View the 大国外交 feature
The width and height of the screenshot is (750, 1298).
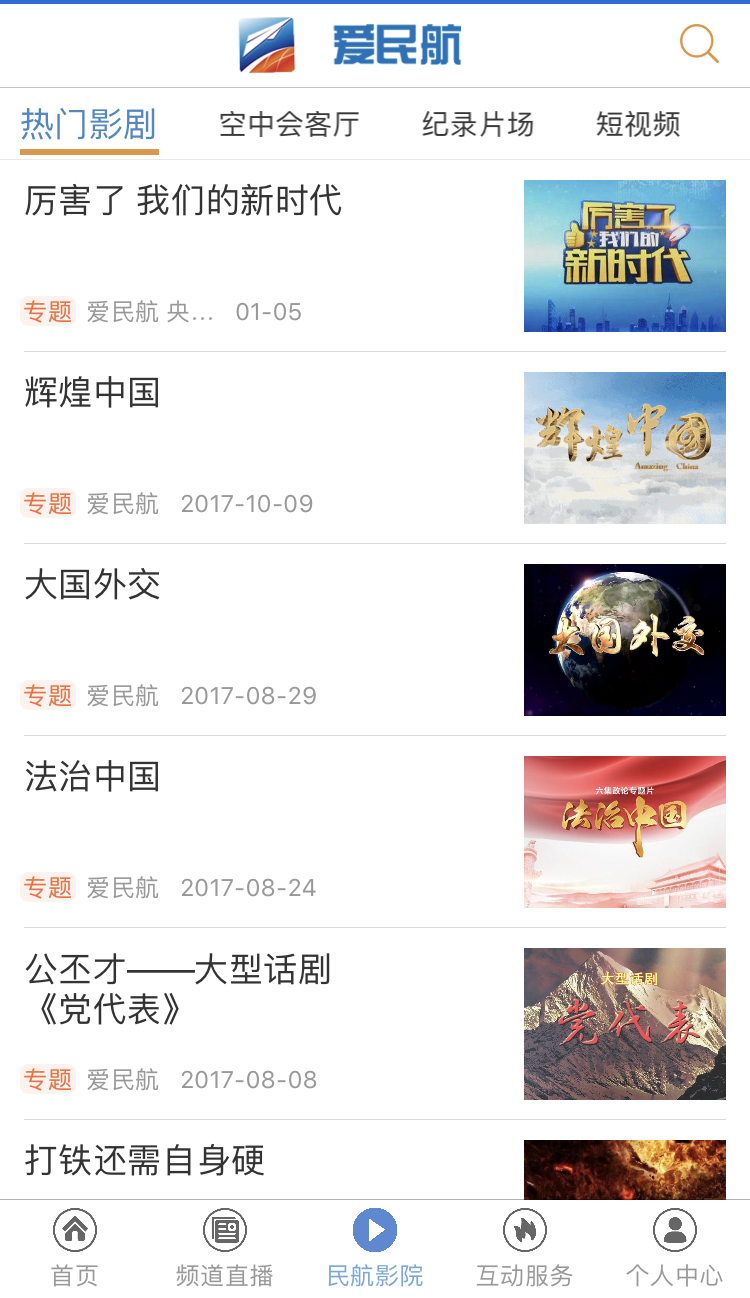92,585
